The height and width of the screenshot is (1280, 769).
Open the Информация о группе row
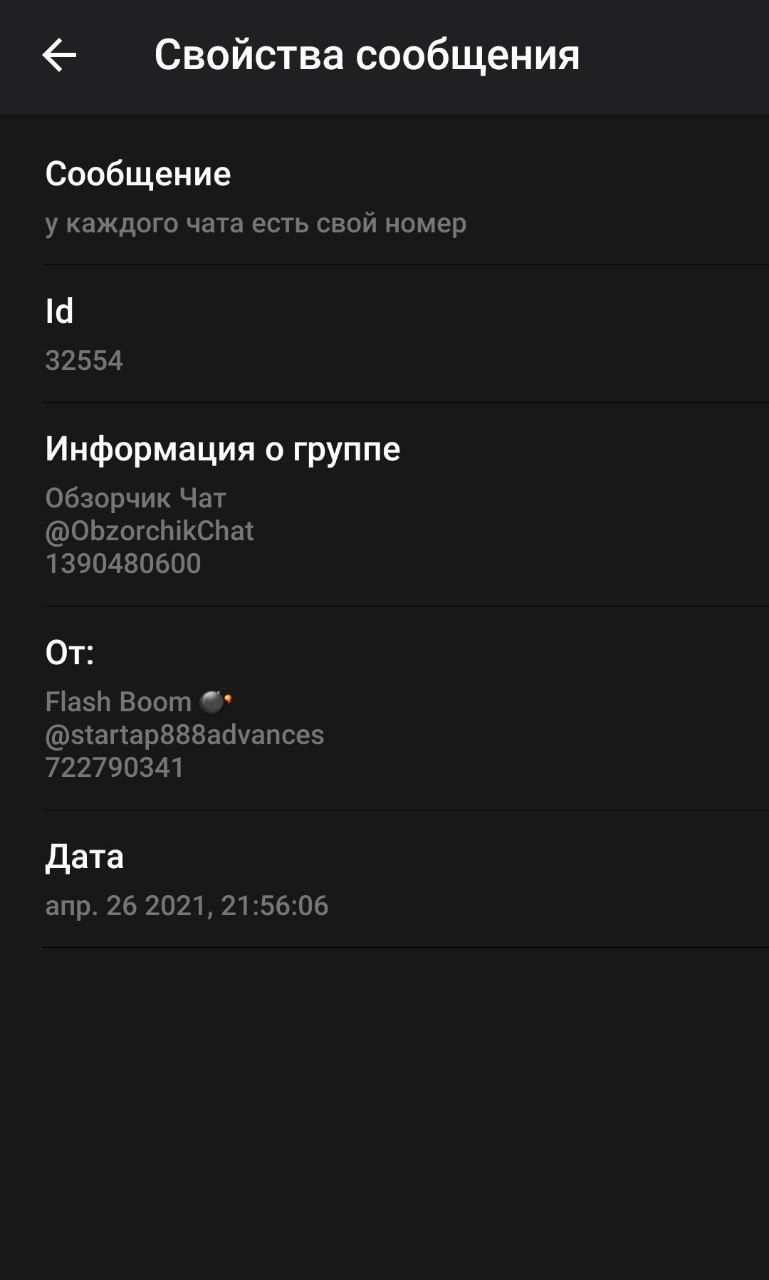384,505
